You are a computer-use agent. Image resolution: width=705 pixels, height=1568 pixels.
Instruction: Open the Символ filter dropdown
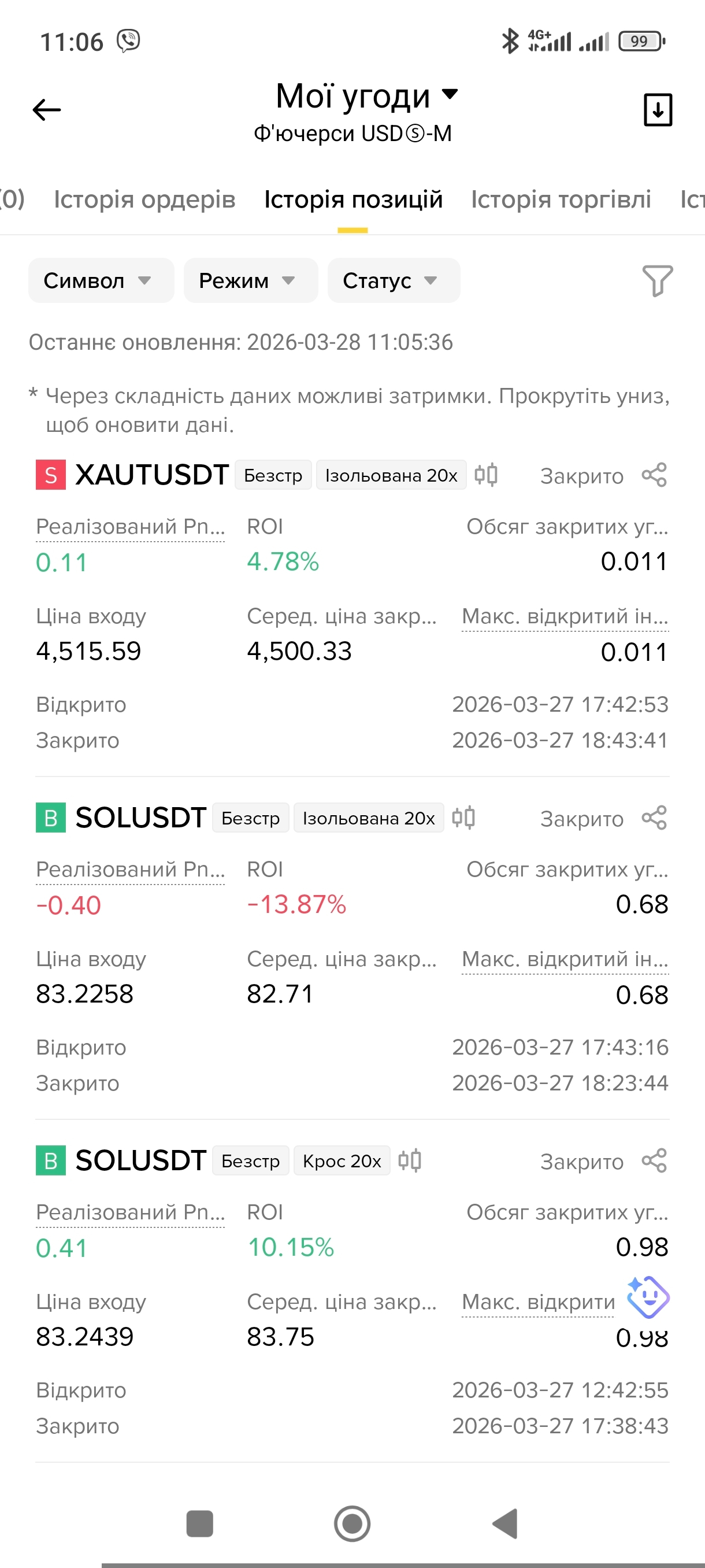[101, 280]
